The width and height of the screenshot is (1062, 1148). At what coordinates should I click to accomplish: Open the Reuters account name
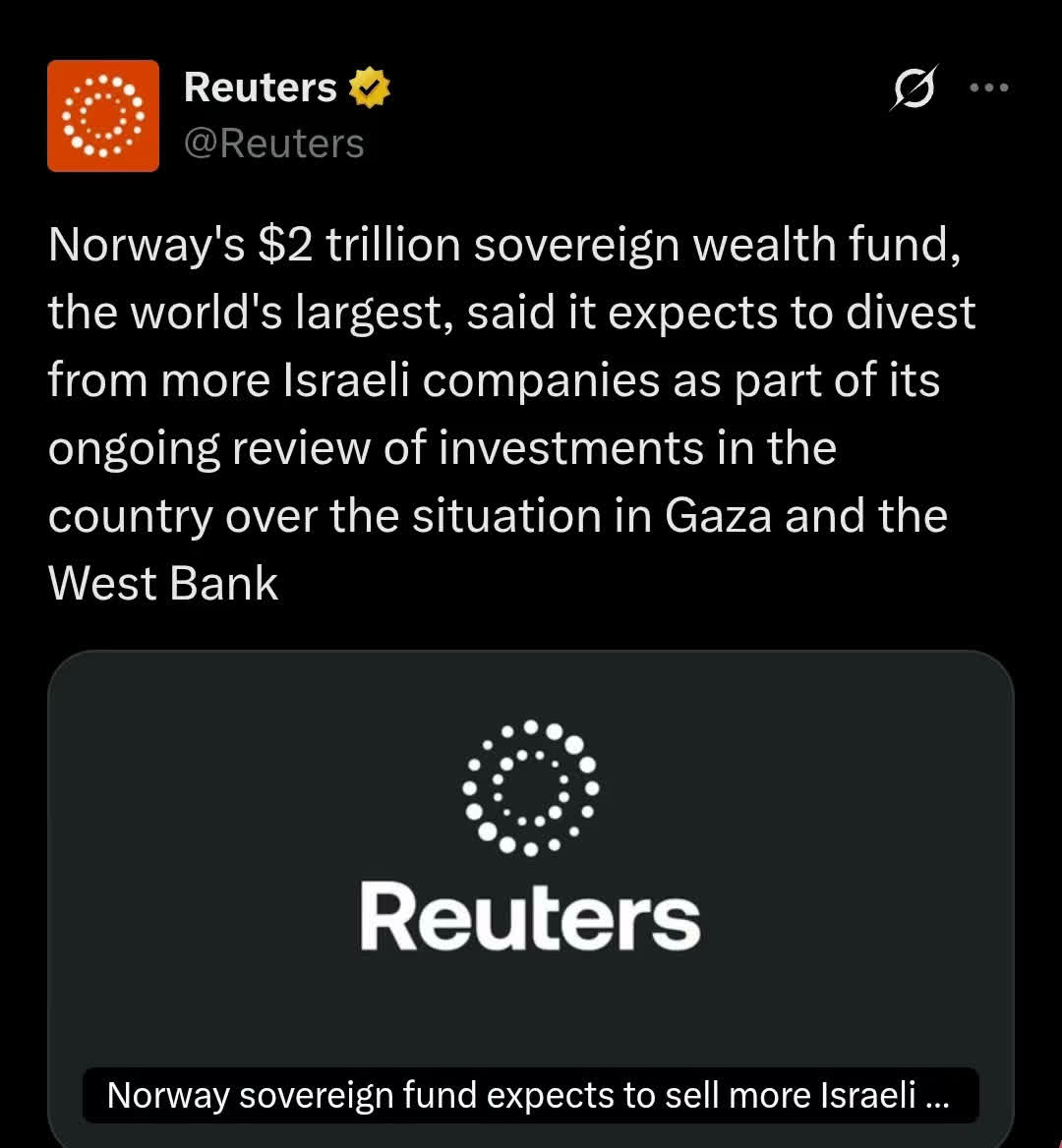261,87
